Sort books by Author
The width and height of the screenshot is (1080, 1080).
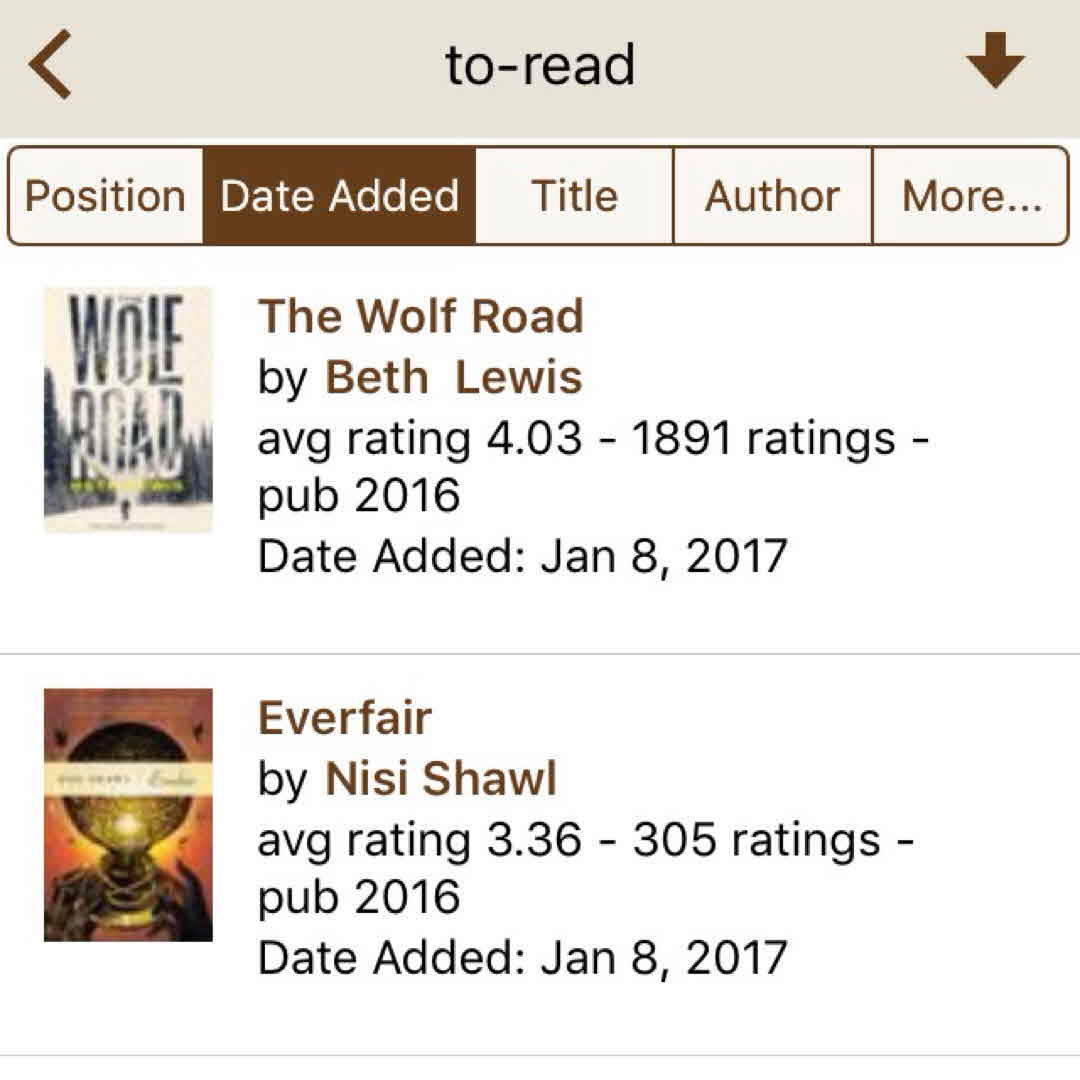[772, 196]
